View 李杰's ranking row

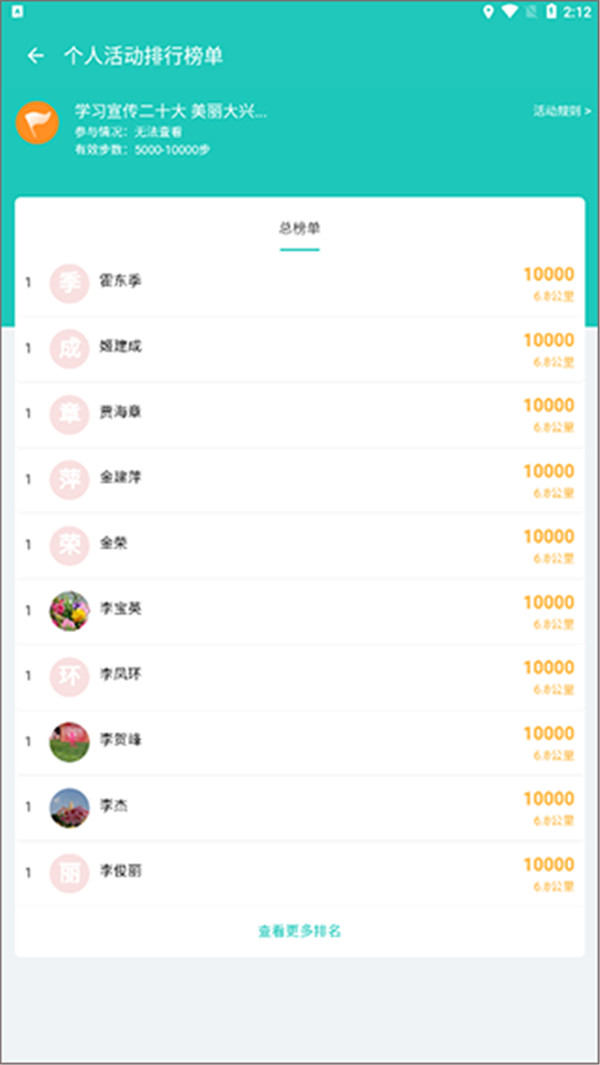[x=300, y=807]
